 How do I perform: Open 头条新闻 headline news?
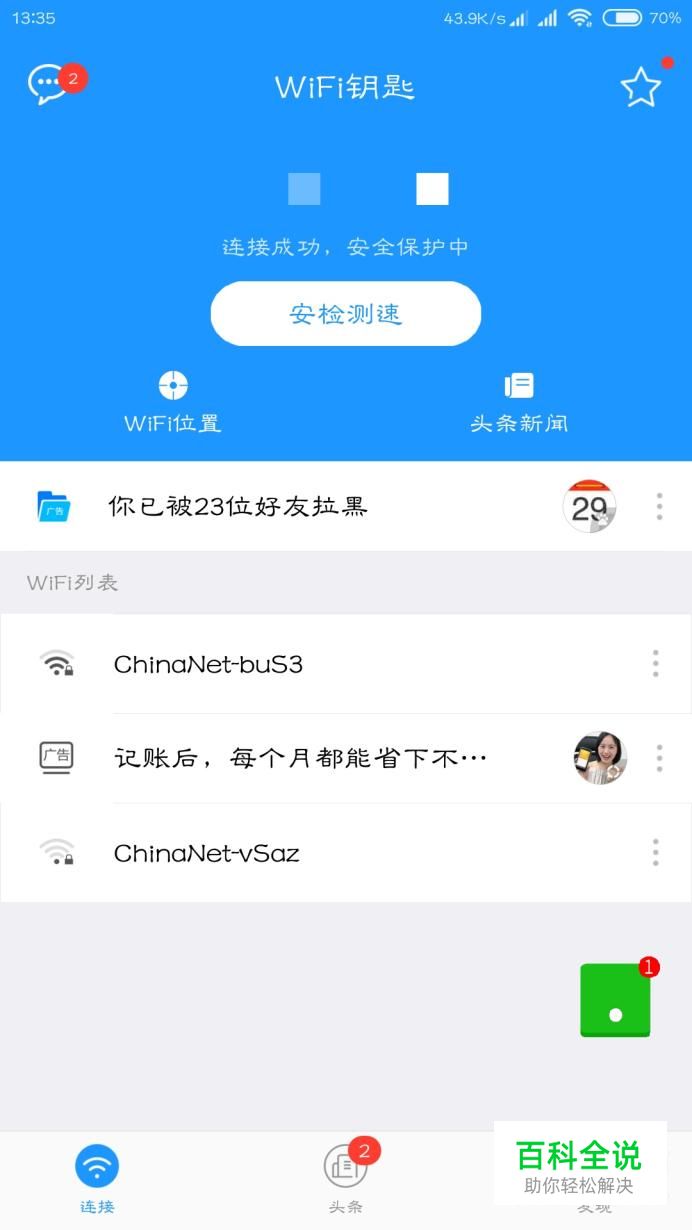point(518,402)
